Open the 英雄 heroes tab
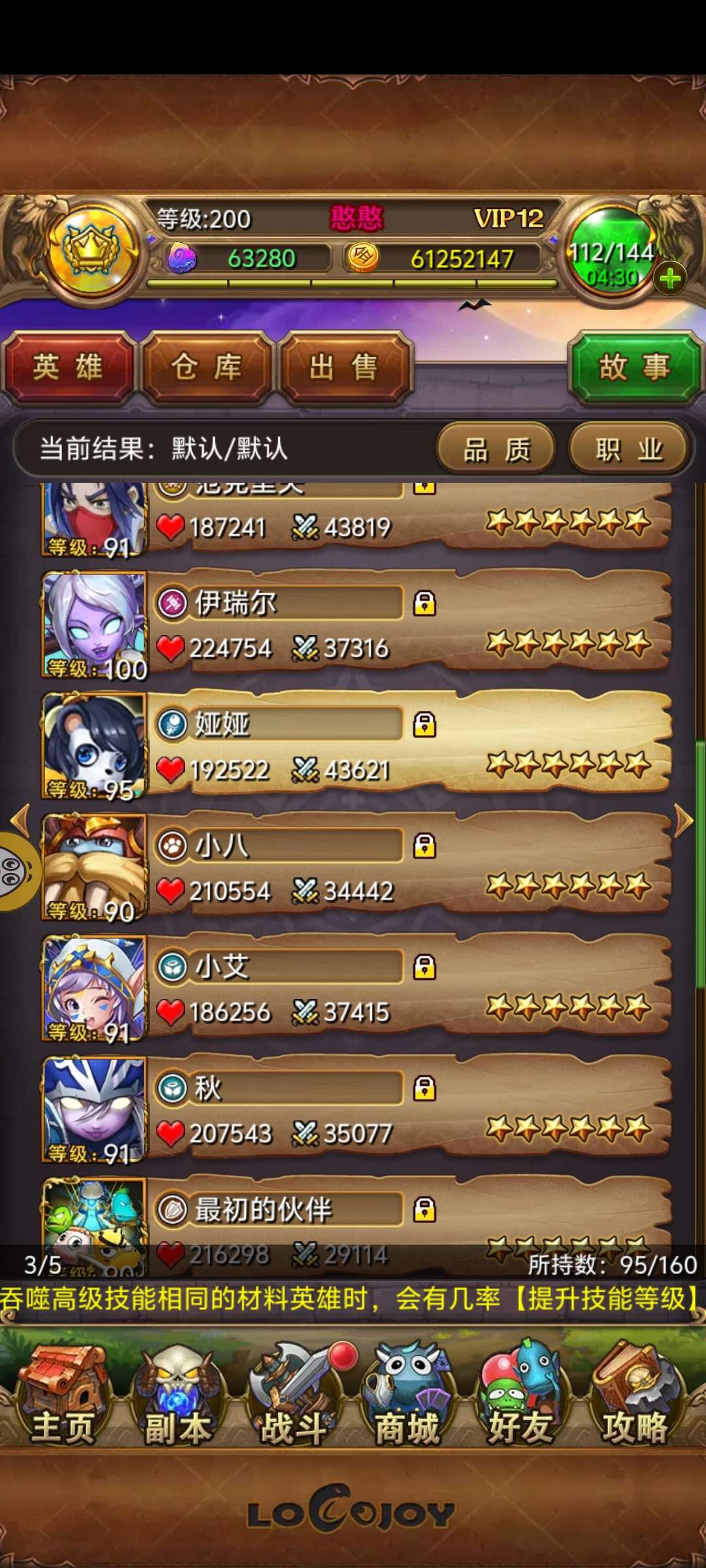 click(68, 367)
